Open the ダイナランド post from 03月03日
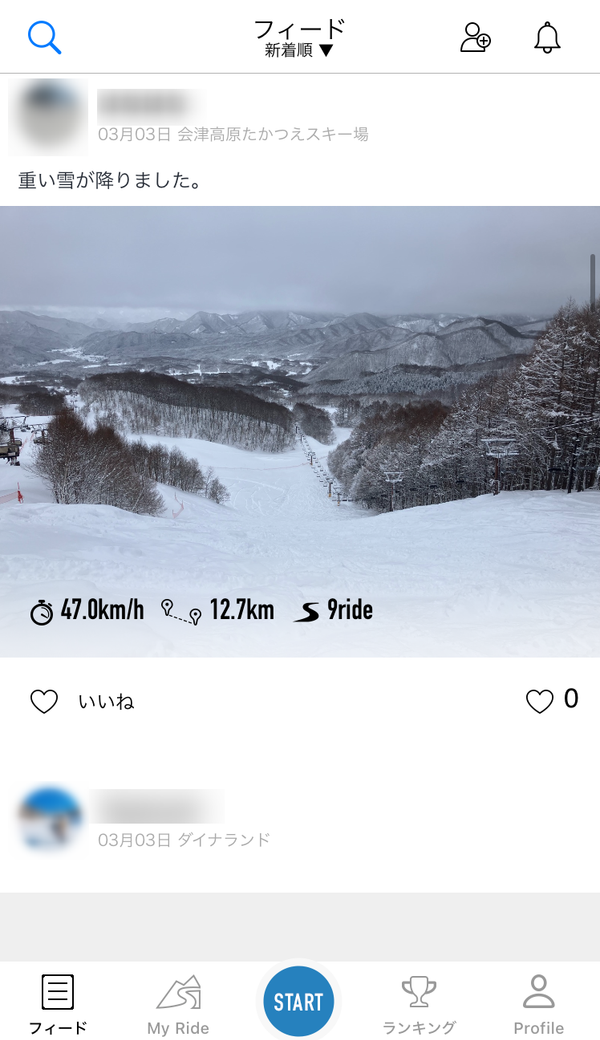 coord(300,820)
